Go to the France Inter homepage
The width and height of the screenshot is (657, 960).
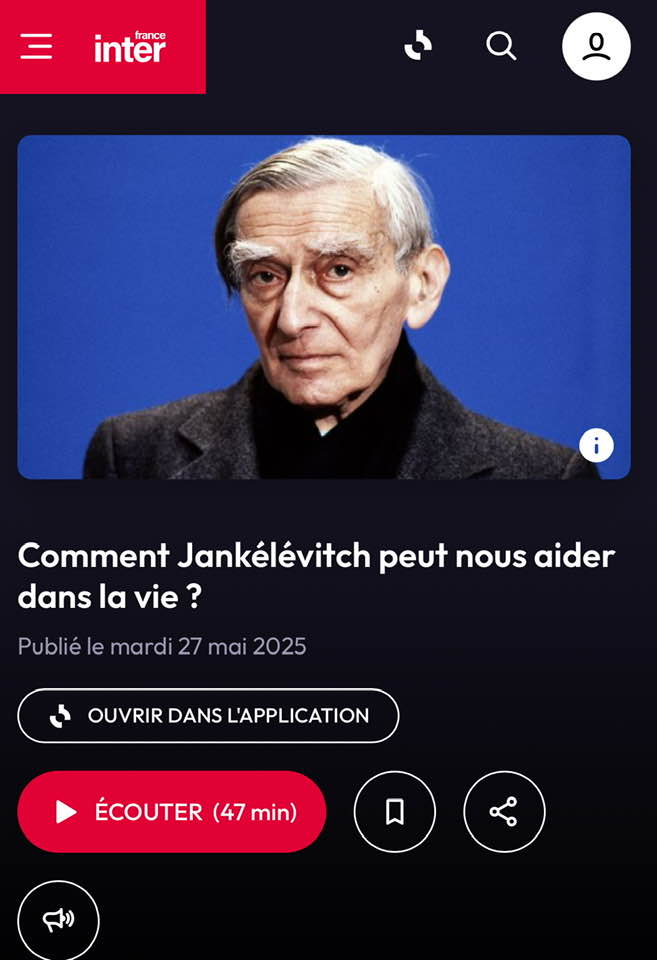[x=130, y=46]
